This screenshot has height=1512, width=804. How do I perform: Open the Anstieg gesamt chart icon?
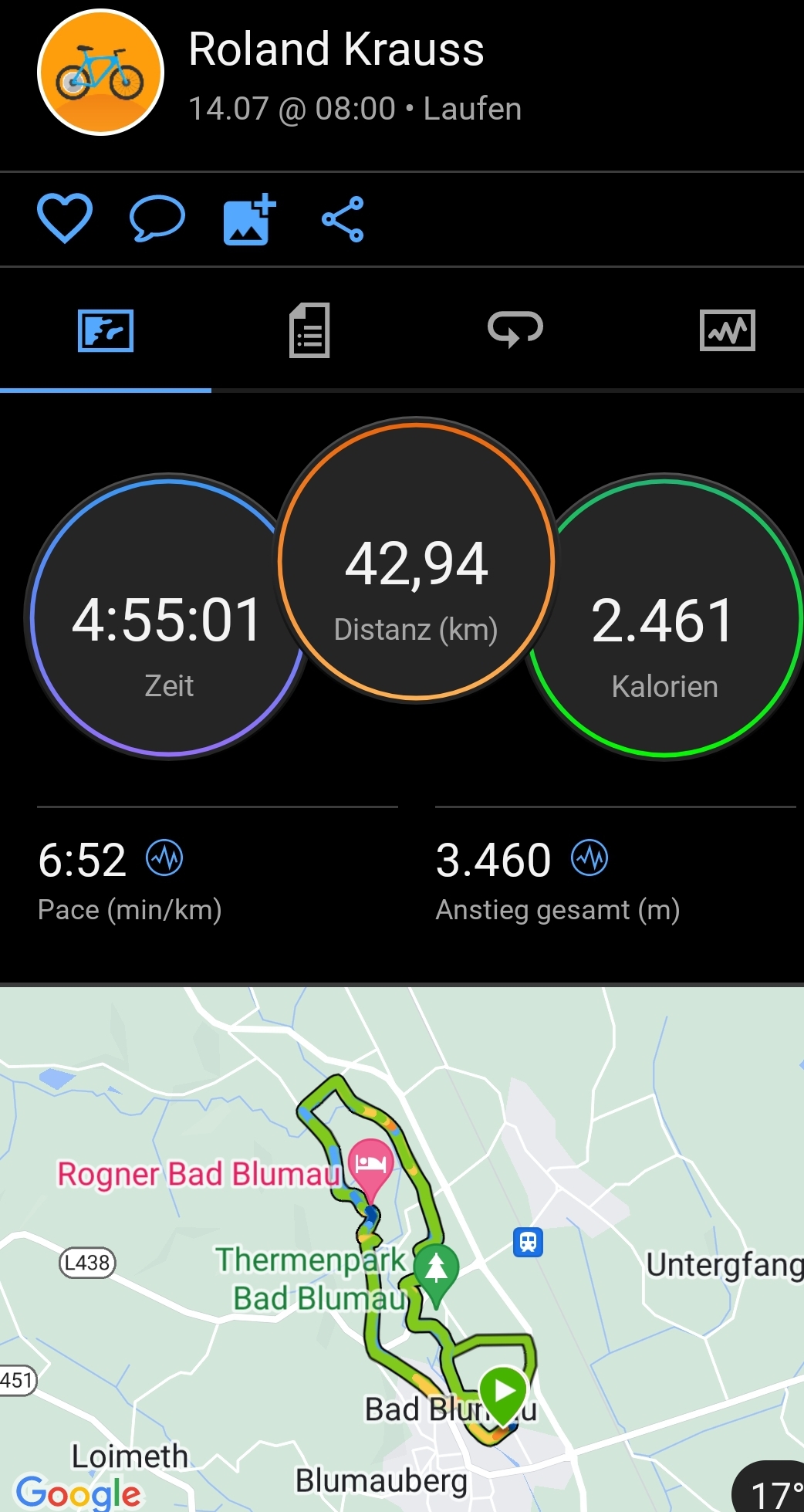coord(589,858)
